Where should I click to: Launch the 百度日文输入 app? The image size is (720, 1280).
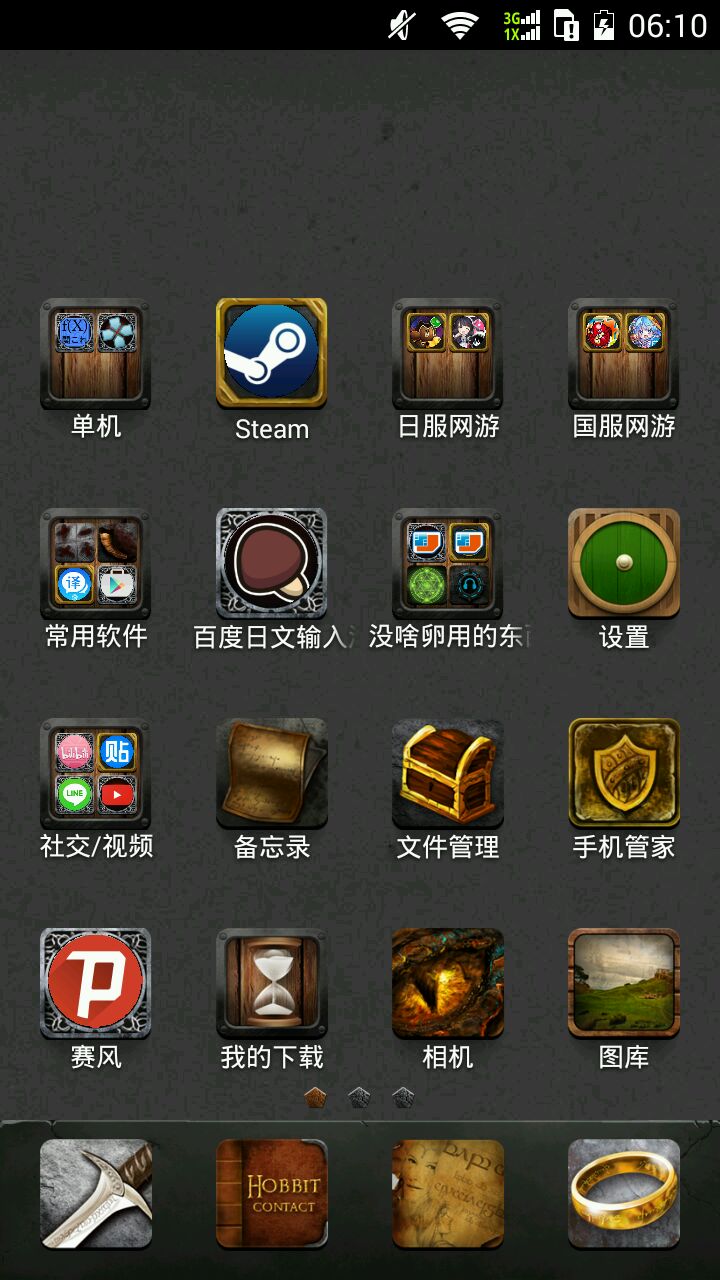click(271, 563)
